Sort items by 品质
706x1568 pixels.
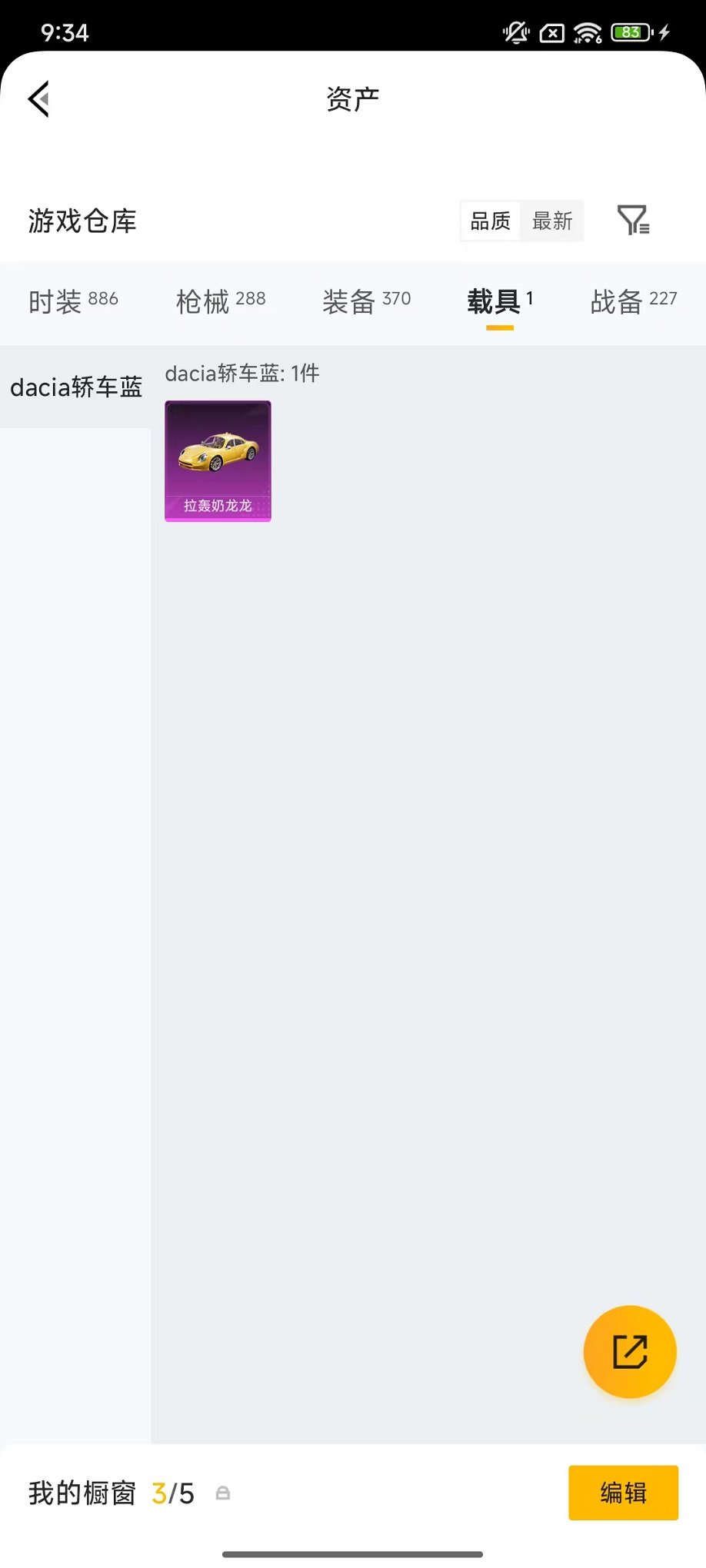pos(490,221)
